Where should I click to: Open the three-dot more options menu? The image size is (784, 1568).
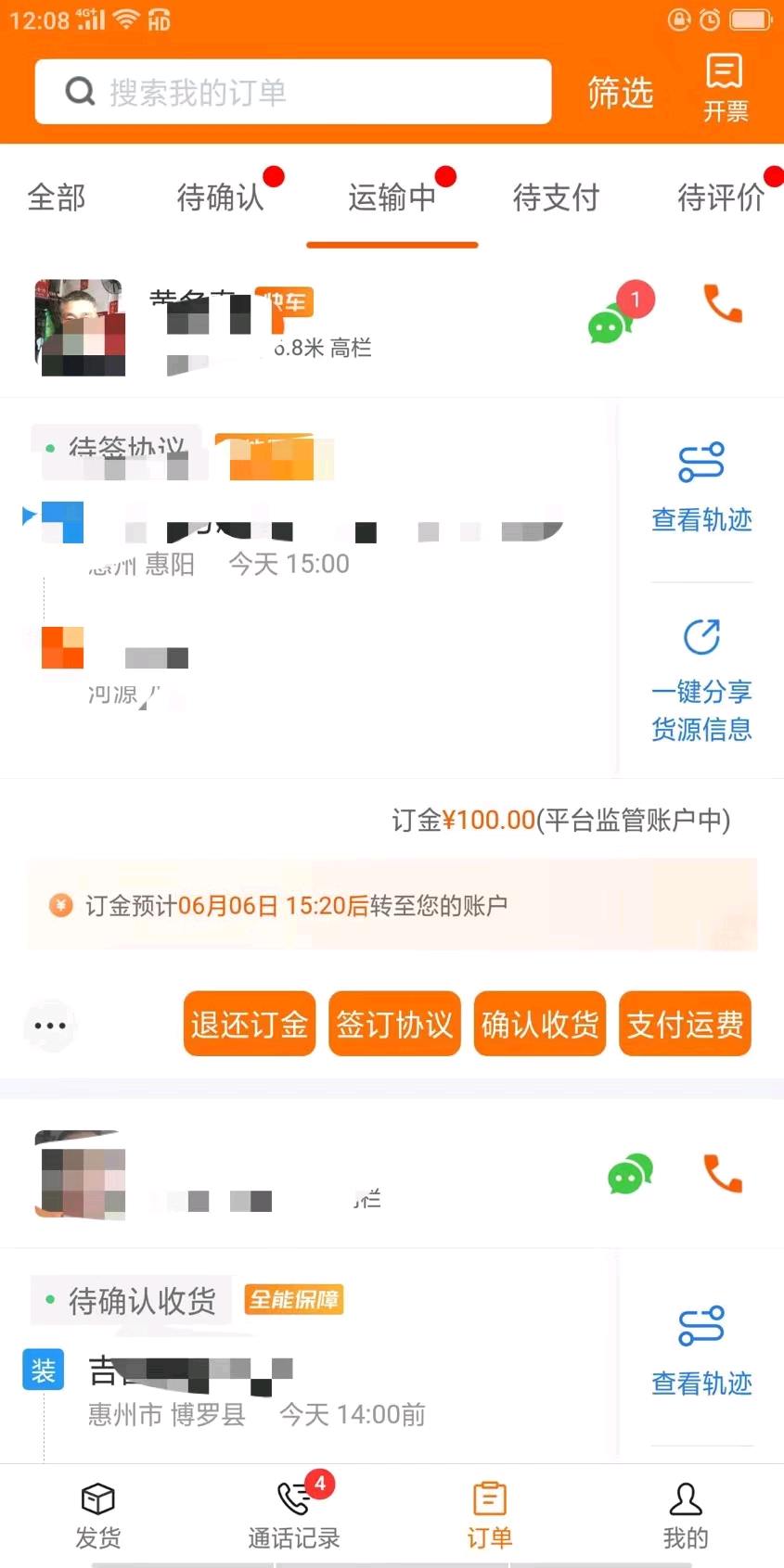pyautogui.click(x=49, y=1026)
